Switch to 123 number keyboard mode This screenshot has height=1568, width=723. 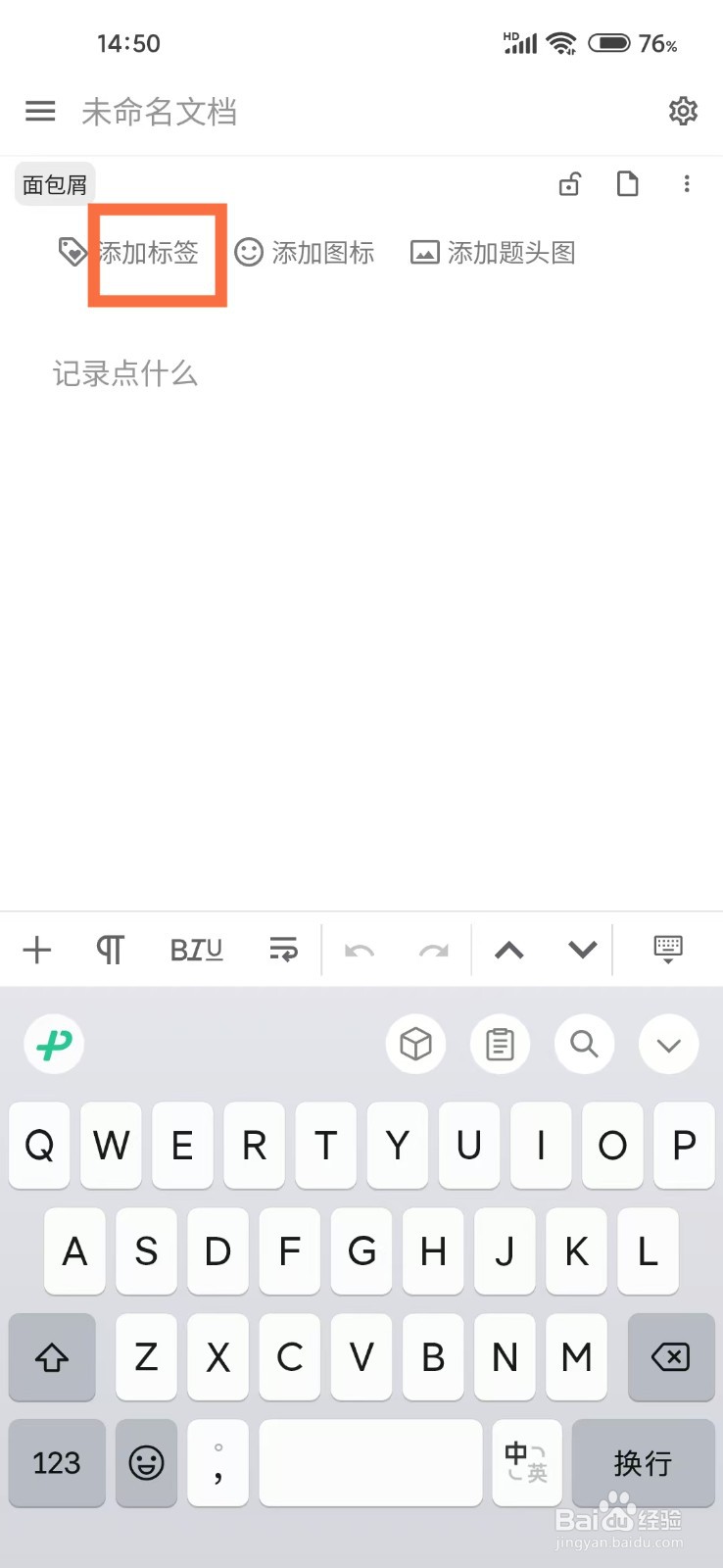click(56, 1463)
